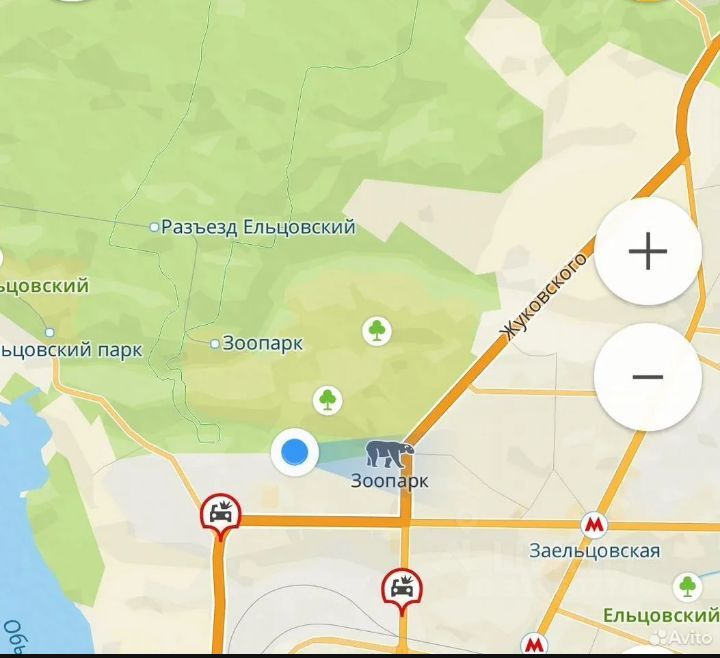720x658 pixels.
Task: Open the Разъезд Ельцовский stop
Action: (x=154, y=228)
